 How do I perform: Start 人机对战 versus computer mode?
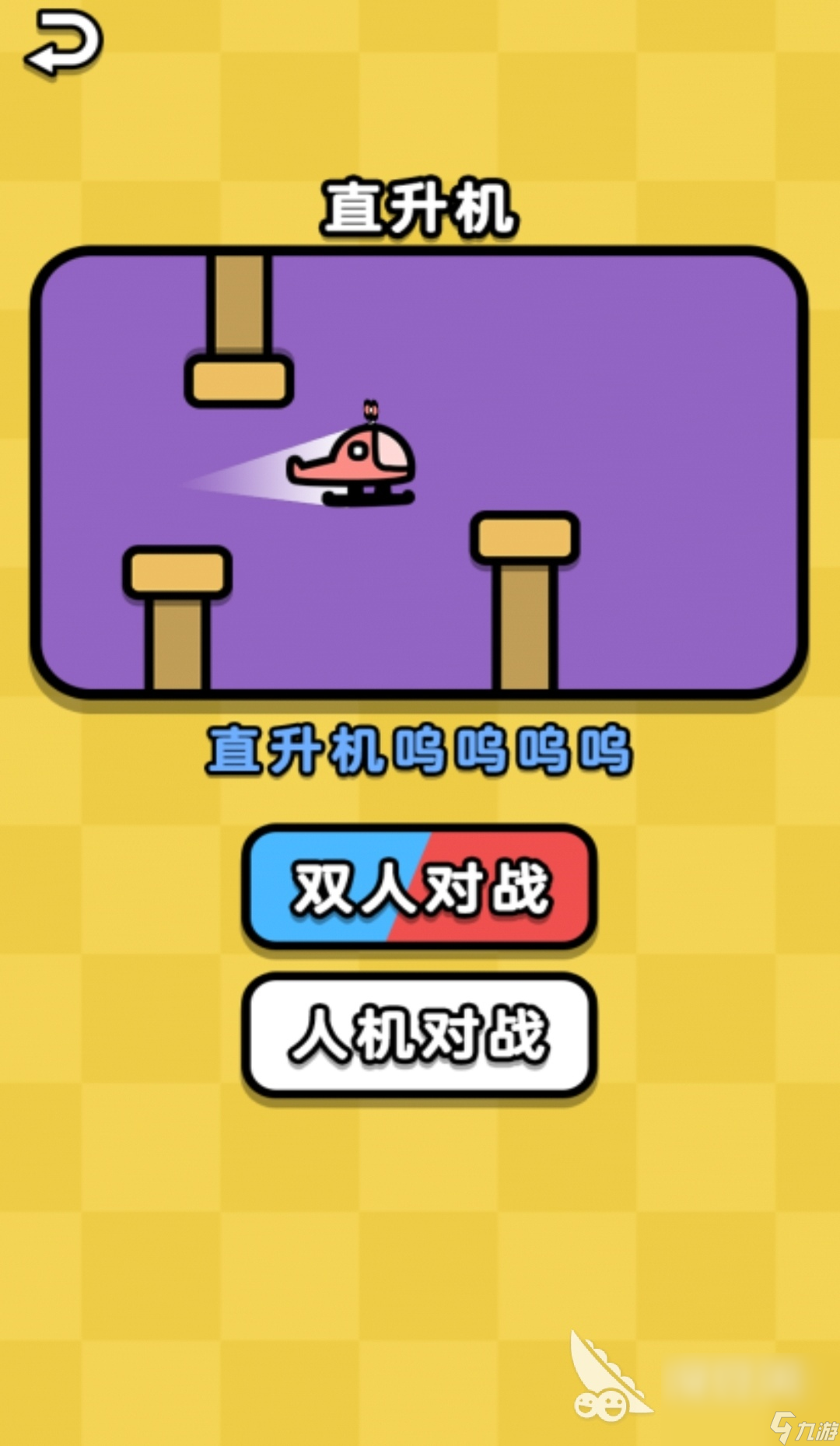click(420, 1035)
